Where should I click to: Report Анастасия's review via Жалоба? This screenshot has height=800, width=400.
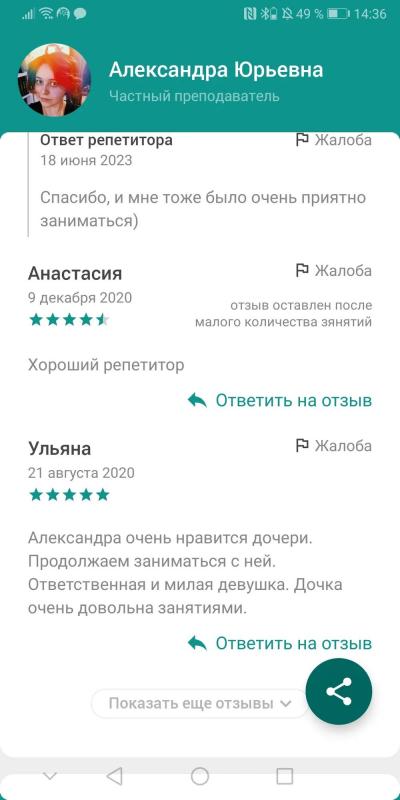(334, 270)
